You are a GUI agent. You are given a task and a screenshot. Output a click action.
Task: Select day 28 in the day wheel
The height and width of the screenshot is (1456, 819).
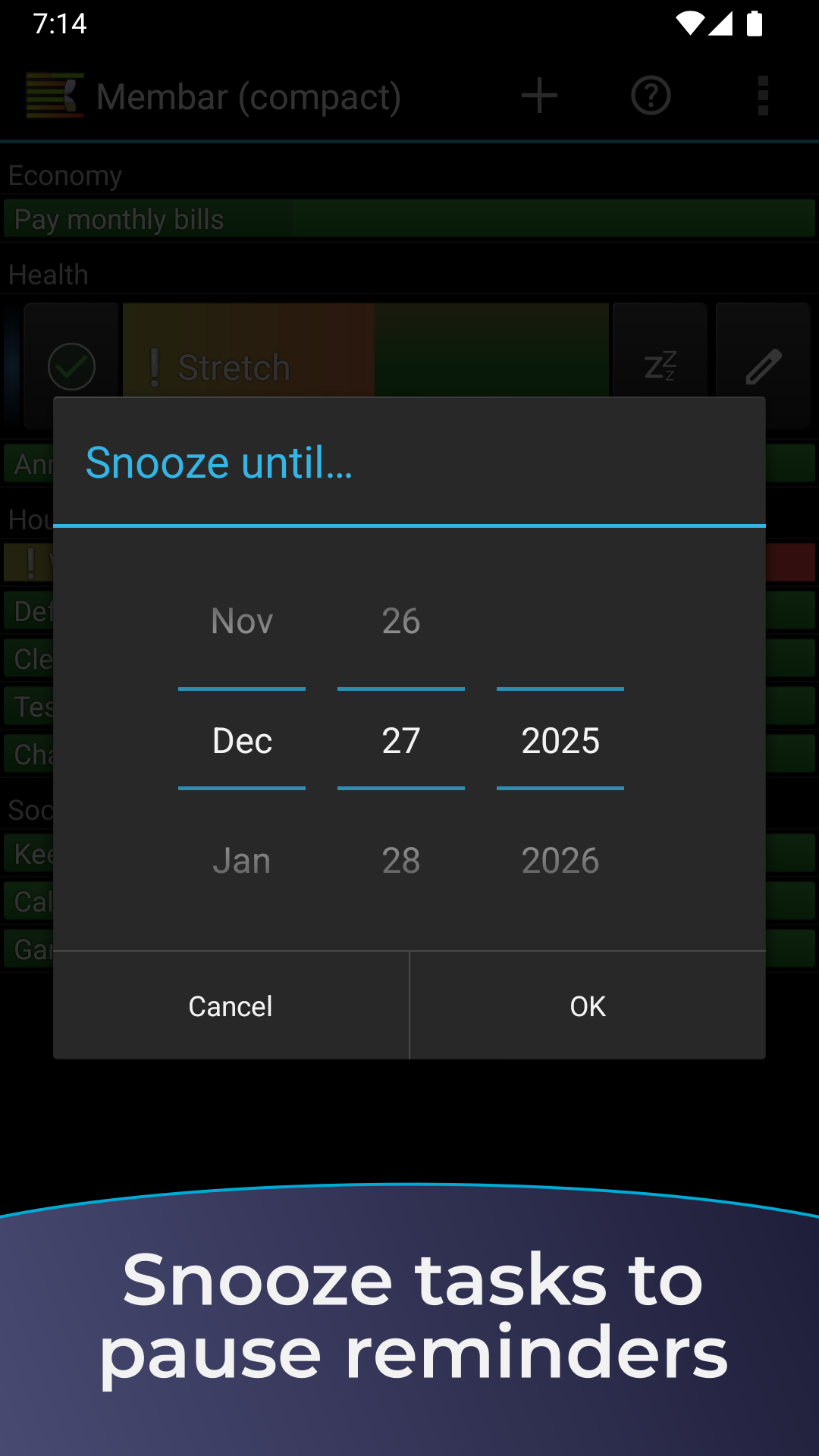click(400, 859)
